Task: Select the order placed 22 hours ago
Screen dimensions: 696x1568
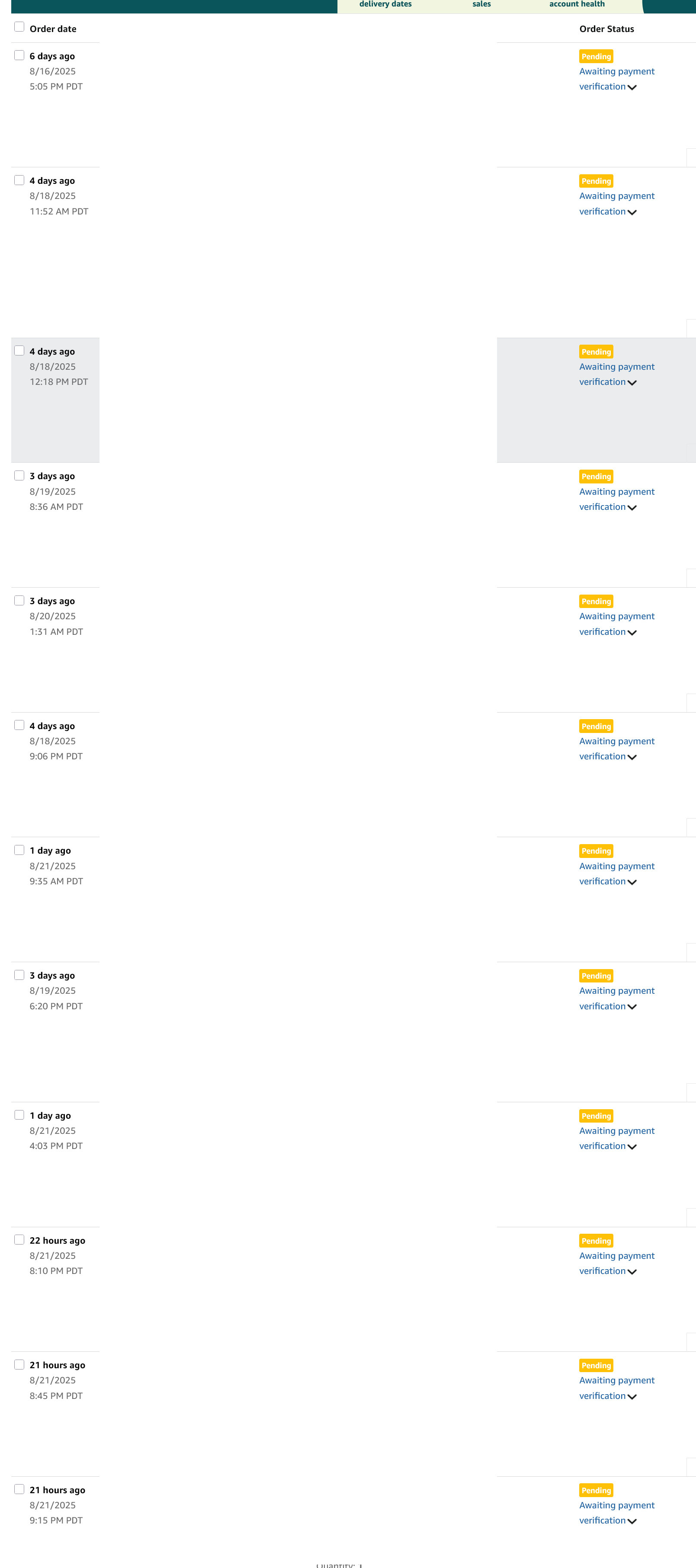Action: click(x=19, y=1239)
